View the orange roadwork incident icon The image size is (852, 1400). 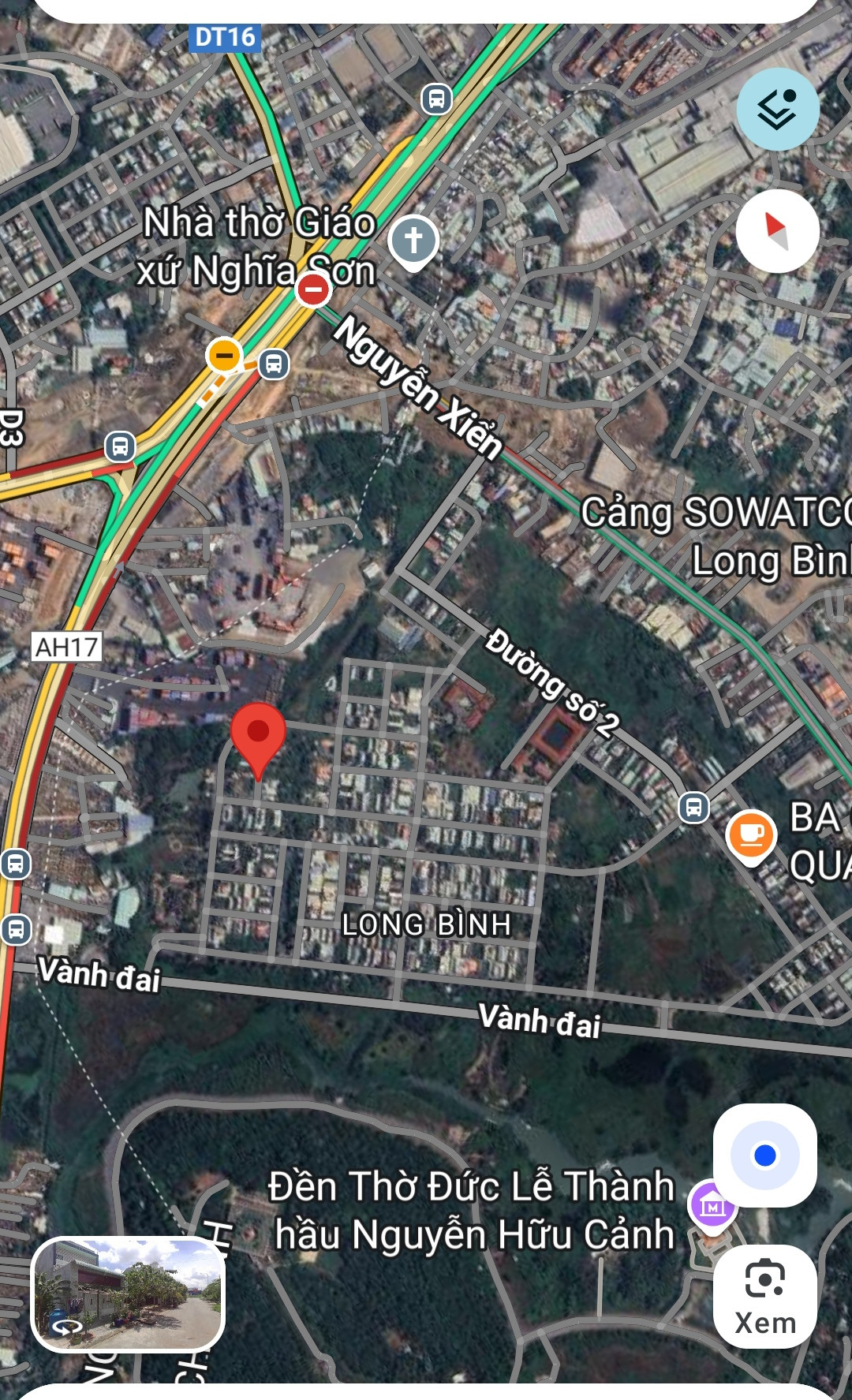tap(224, 355)
